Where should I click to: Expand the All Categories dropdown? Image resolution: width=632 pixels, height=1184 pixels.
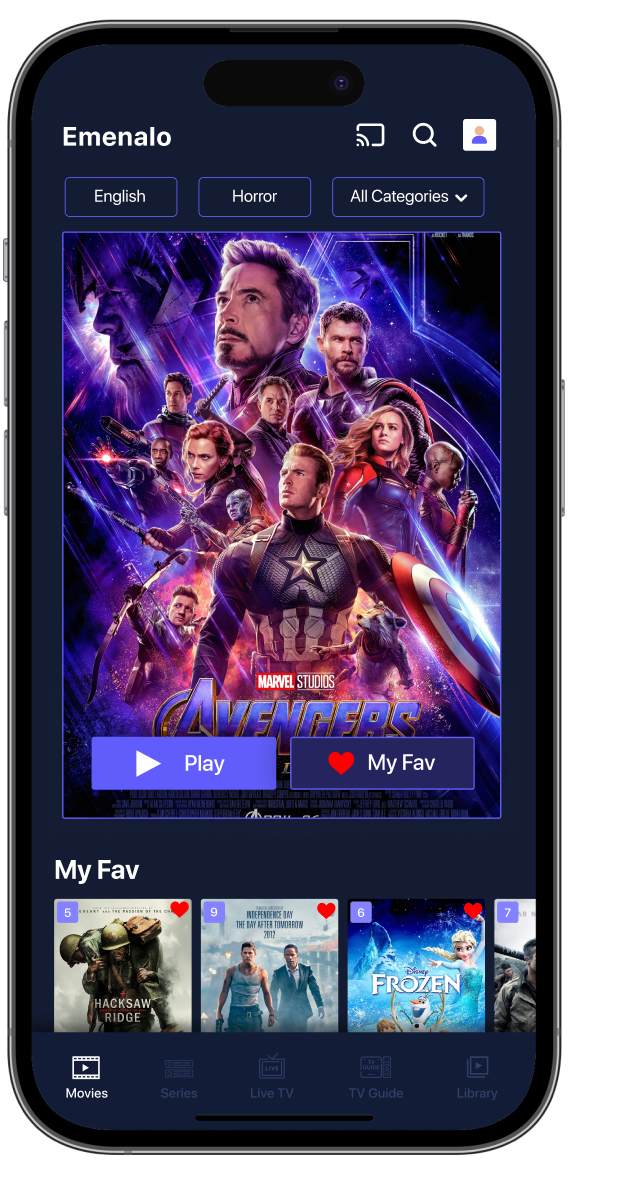tap(408, 197)
